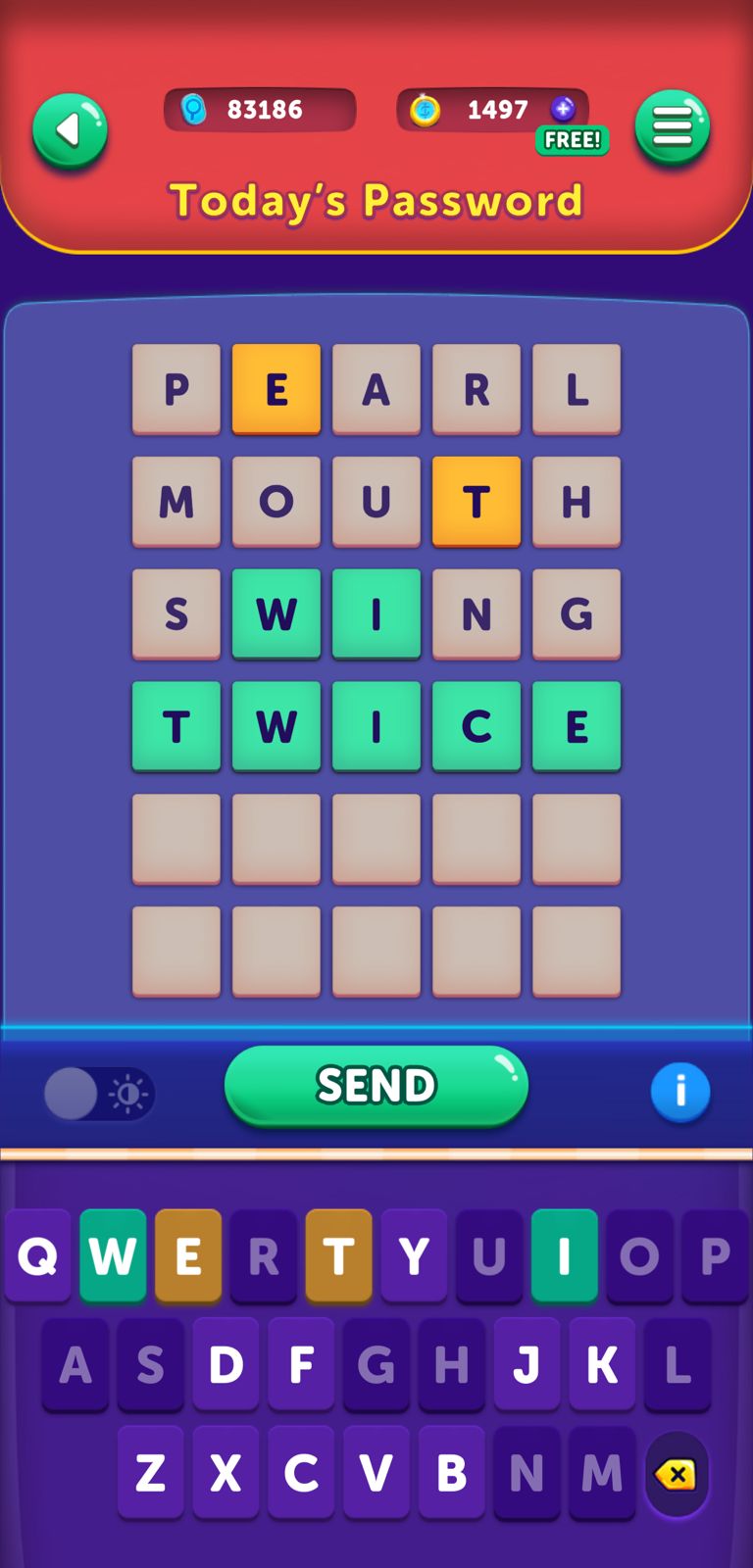Image resolution: width=753 pixels, height=1568 pixels.
Task: Open the blue info button
Action: (x=679, y=1091)
